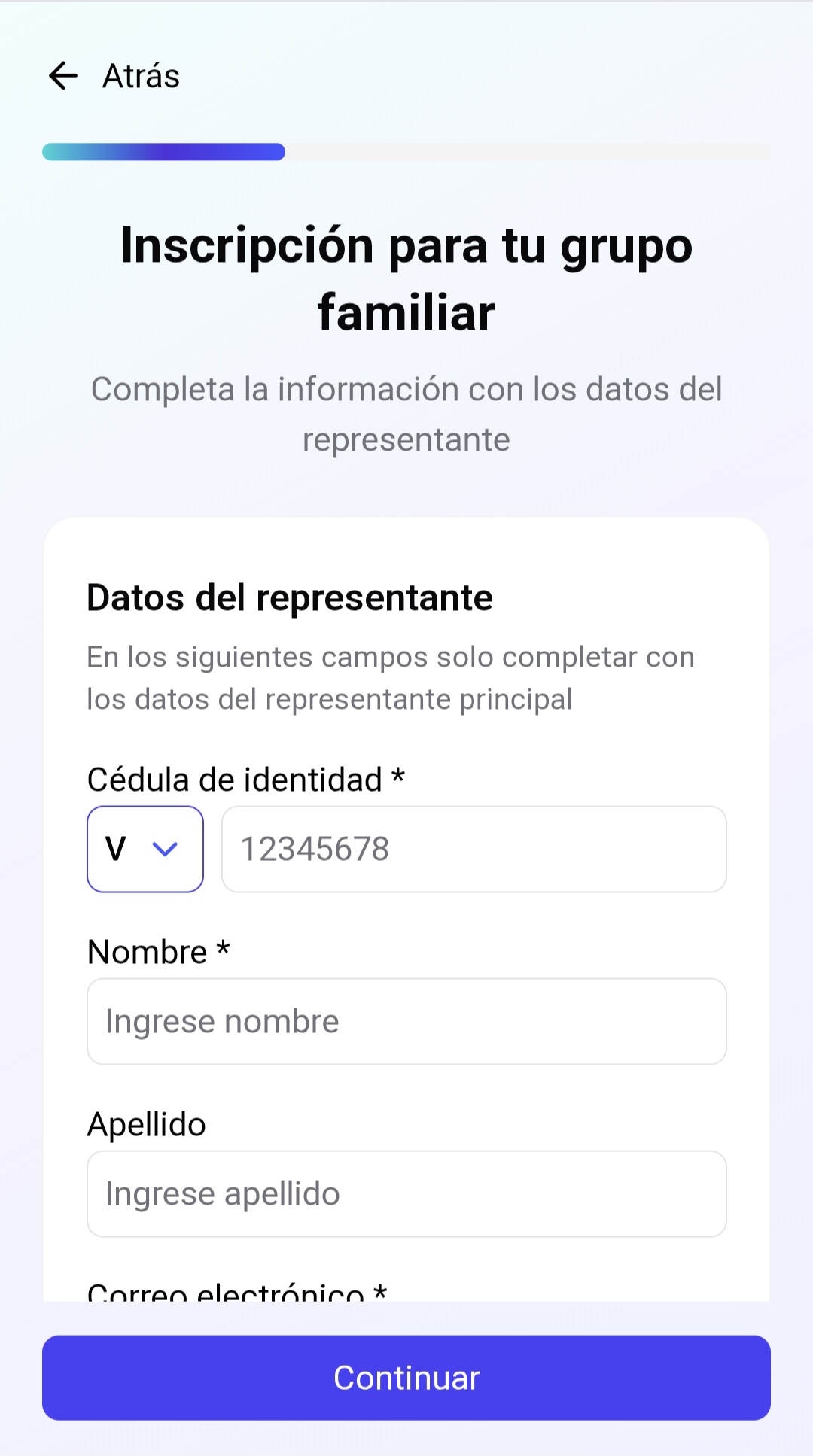The width and height of the screenshot is (813, 1456).
Task: Click the subtitle about datos del representante
Action: (406, 414)
